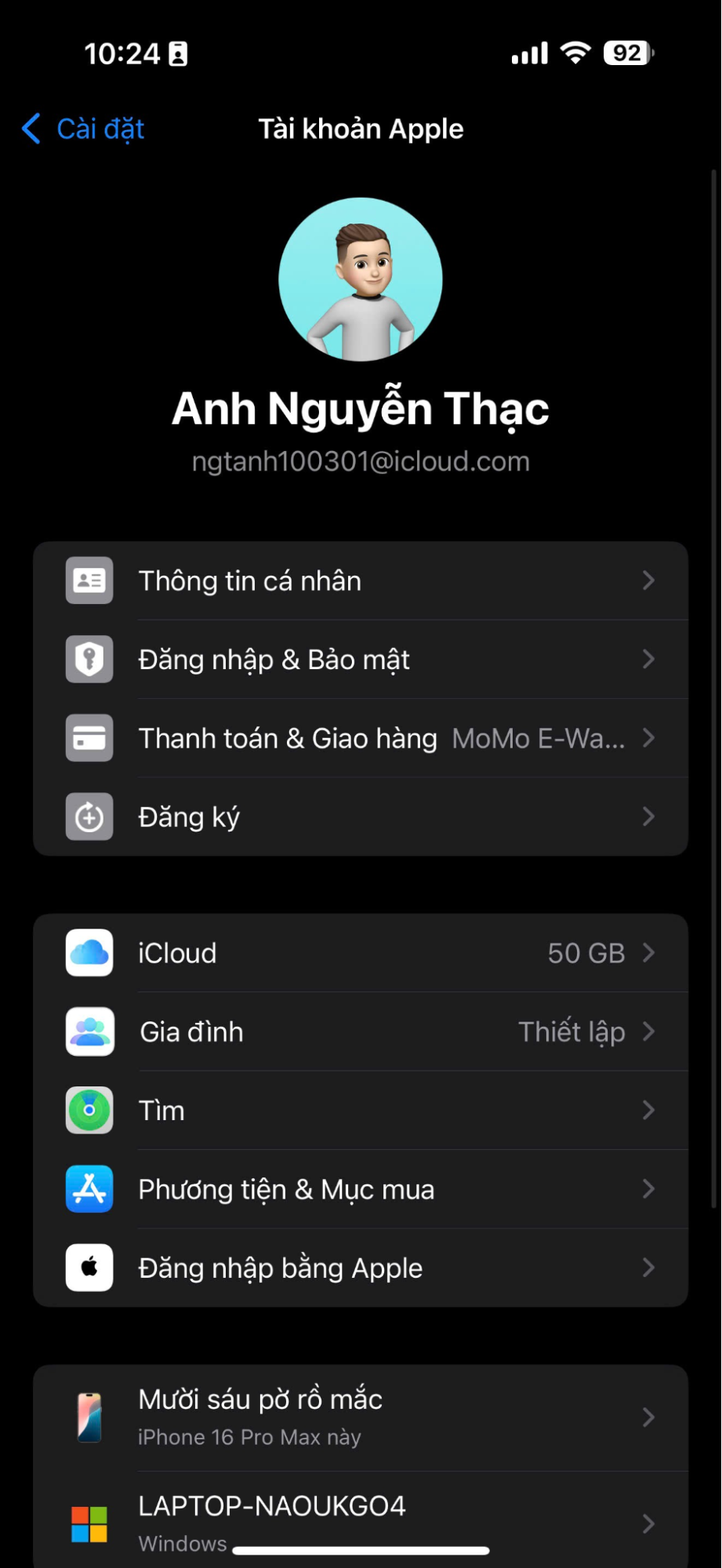Screen dimensions: 722x1568
Task: Open iCloud 50 GB settings
Action: click(x=361, y=953)
